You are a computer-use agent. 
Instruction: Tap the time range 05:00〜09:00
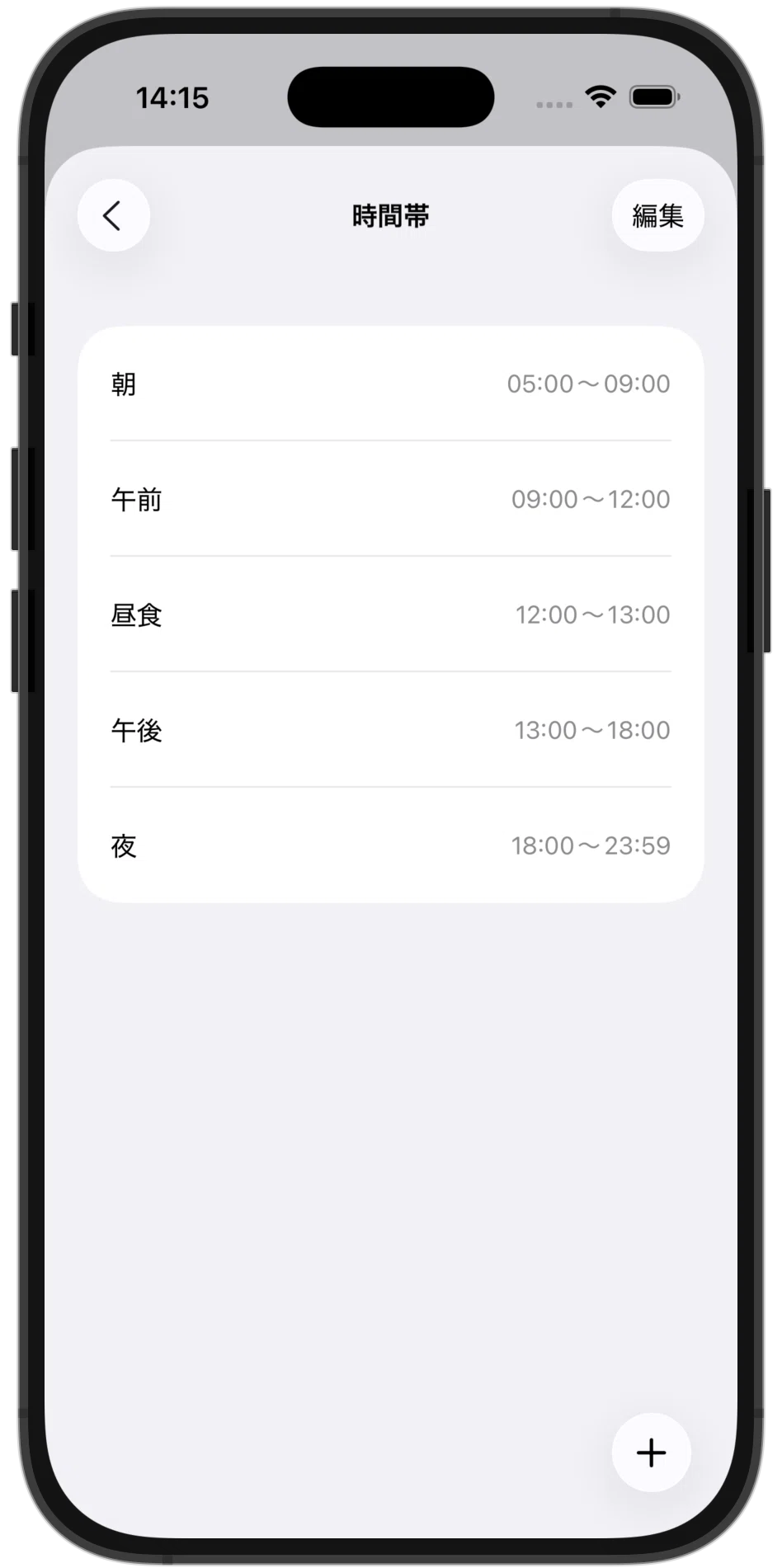point(589,384)
